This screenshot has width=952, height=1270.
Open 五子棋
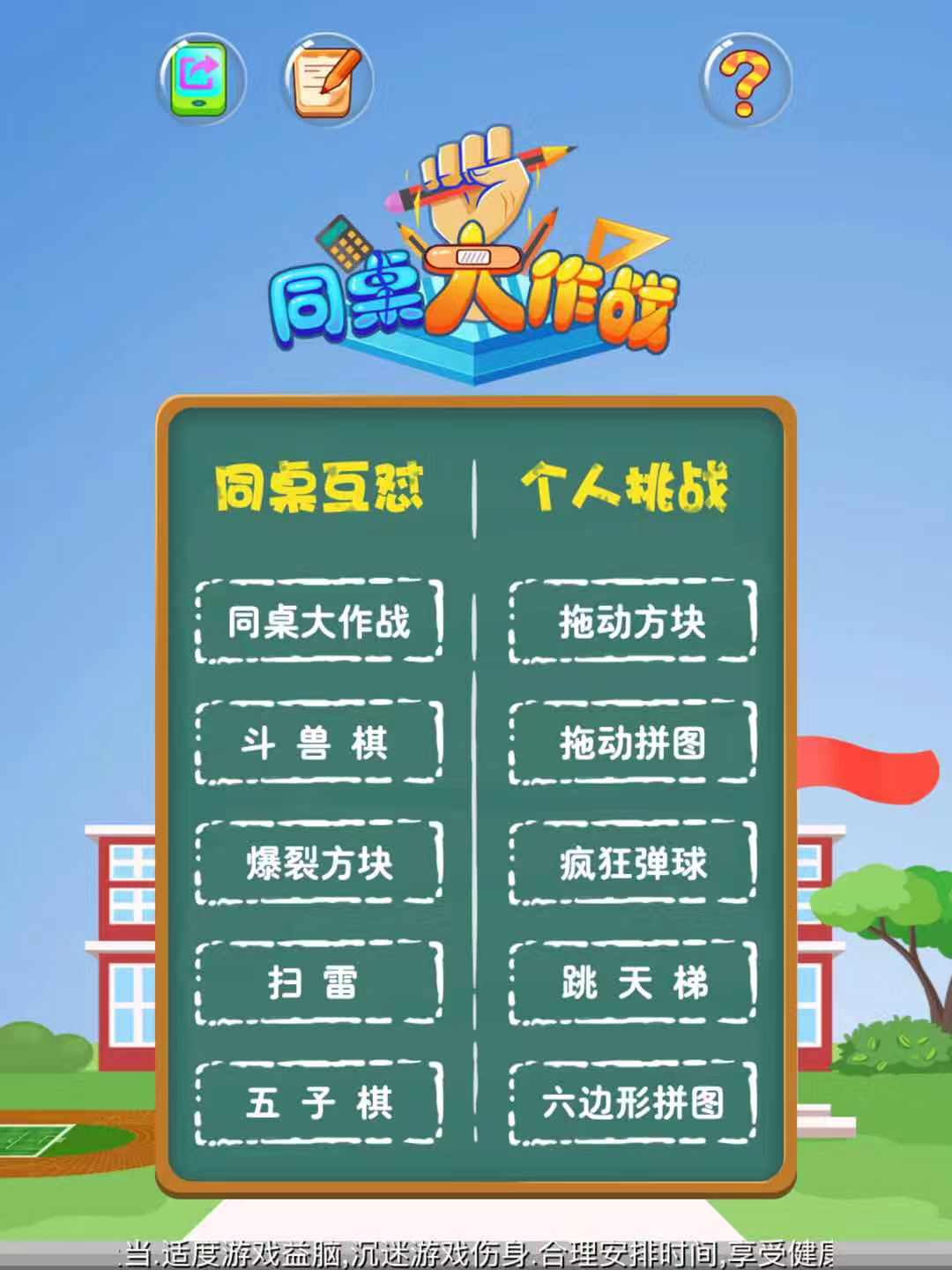[318, 1103]
